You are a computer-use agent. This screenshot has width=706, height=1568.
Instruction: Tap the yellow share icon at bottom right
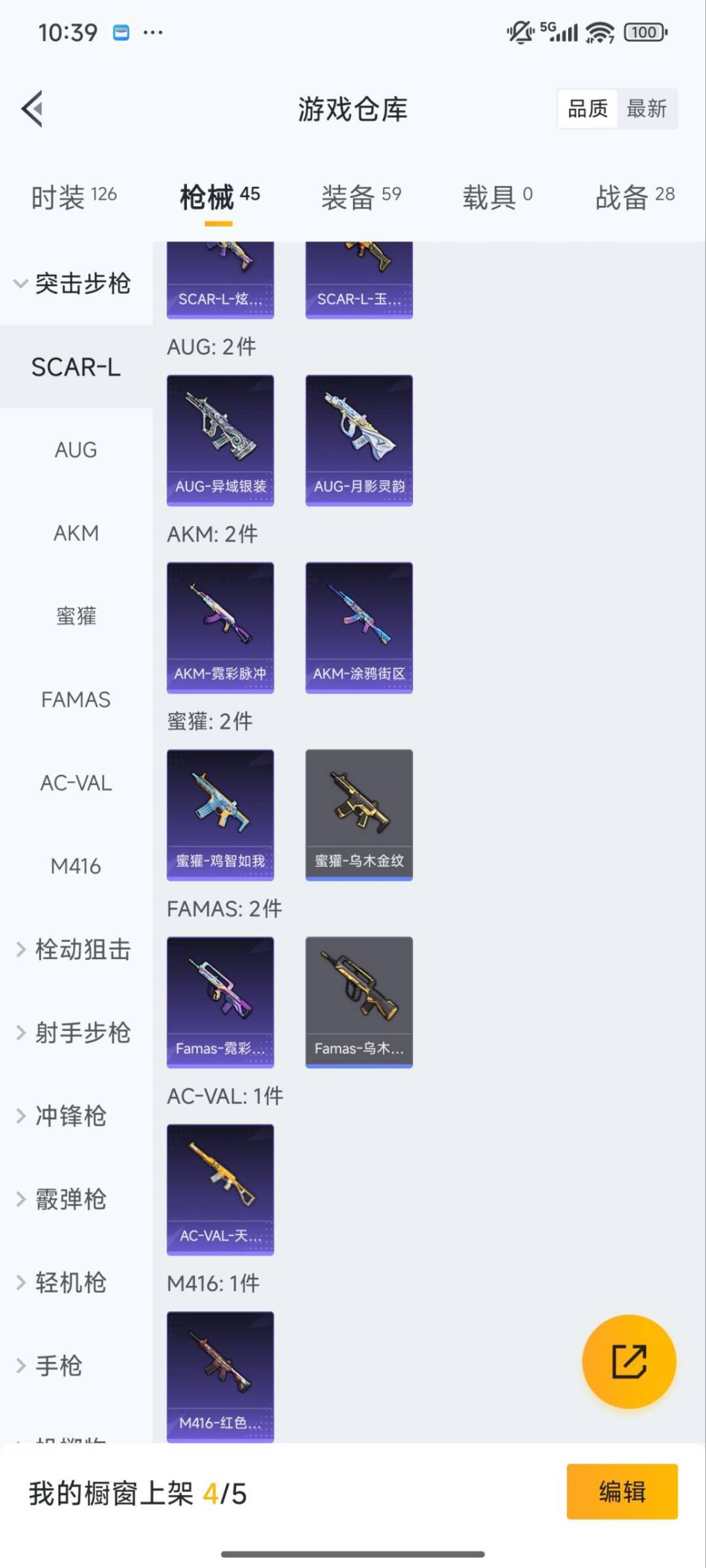coord(628,1364)
